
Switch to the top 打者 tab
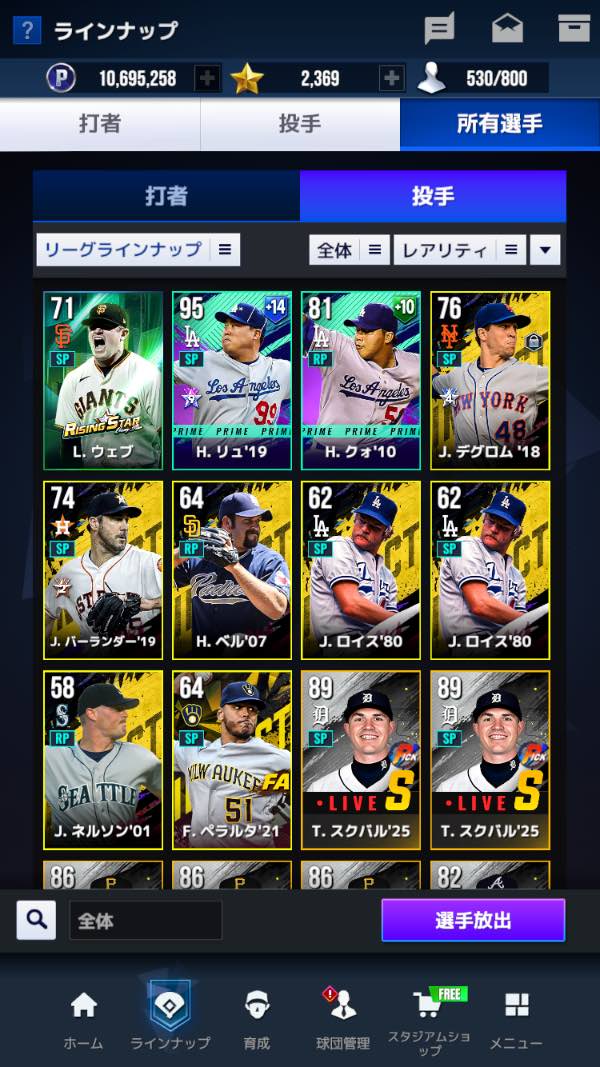pos(100,124)
